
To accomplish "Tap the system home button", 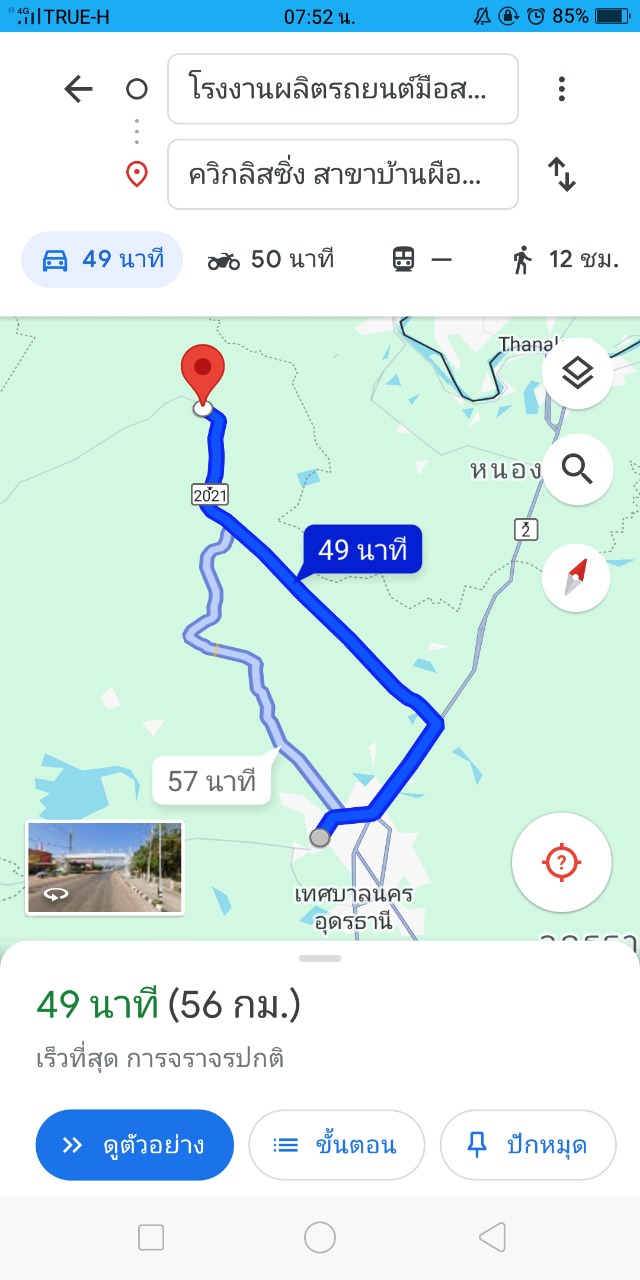I will click(x=320, y=1238).
